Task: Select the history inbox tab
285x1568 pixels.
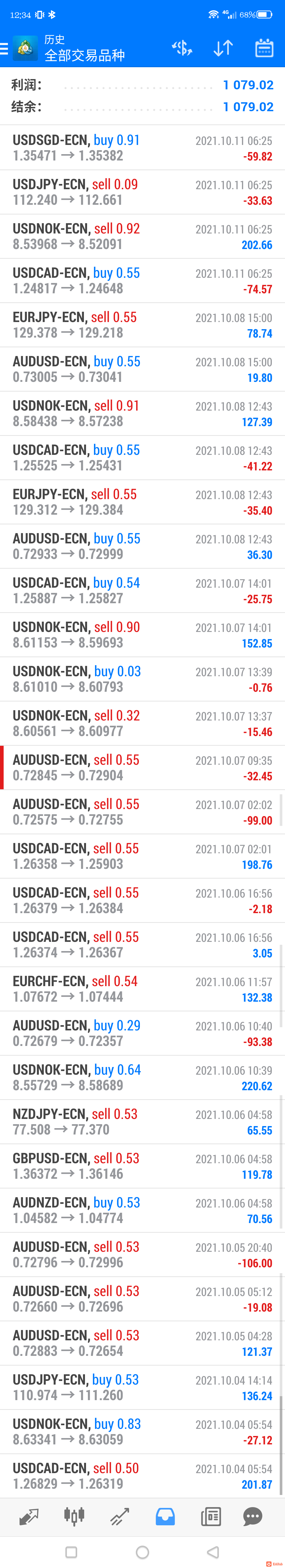Action: point(165,1516)
